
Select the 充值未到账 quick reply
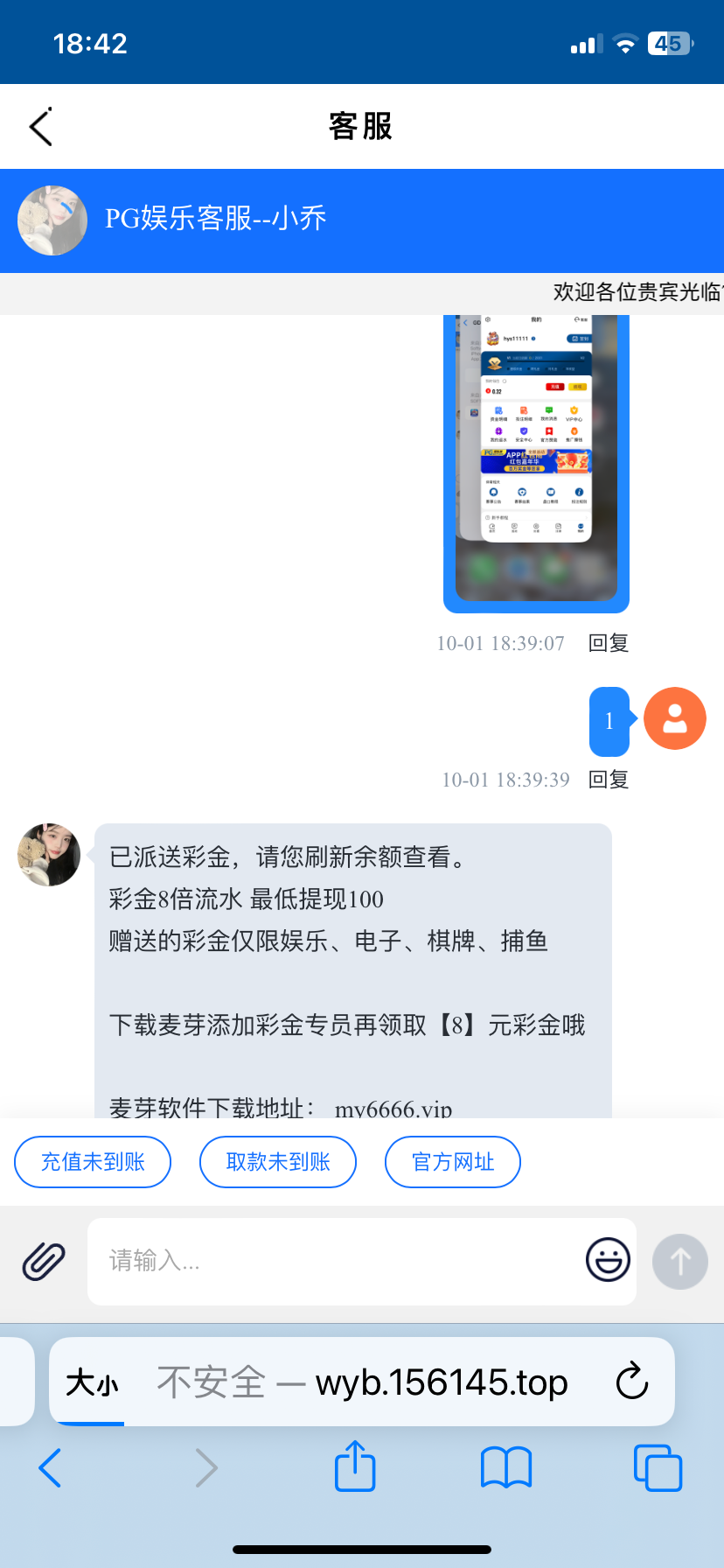93,1162
